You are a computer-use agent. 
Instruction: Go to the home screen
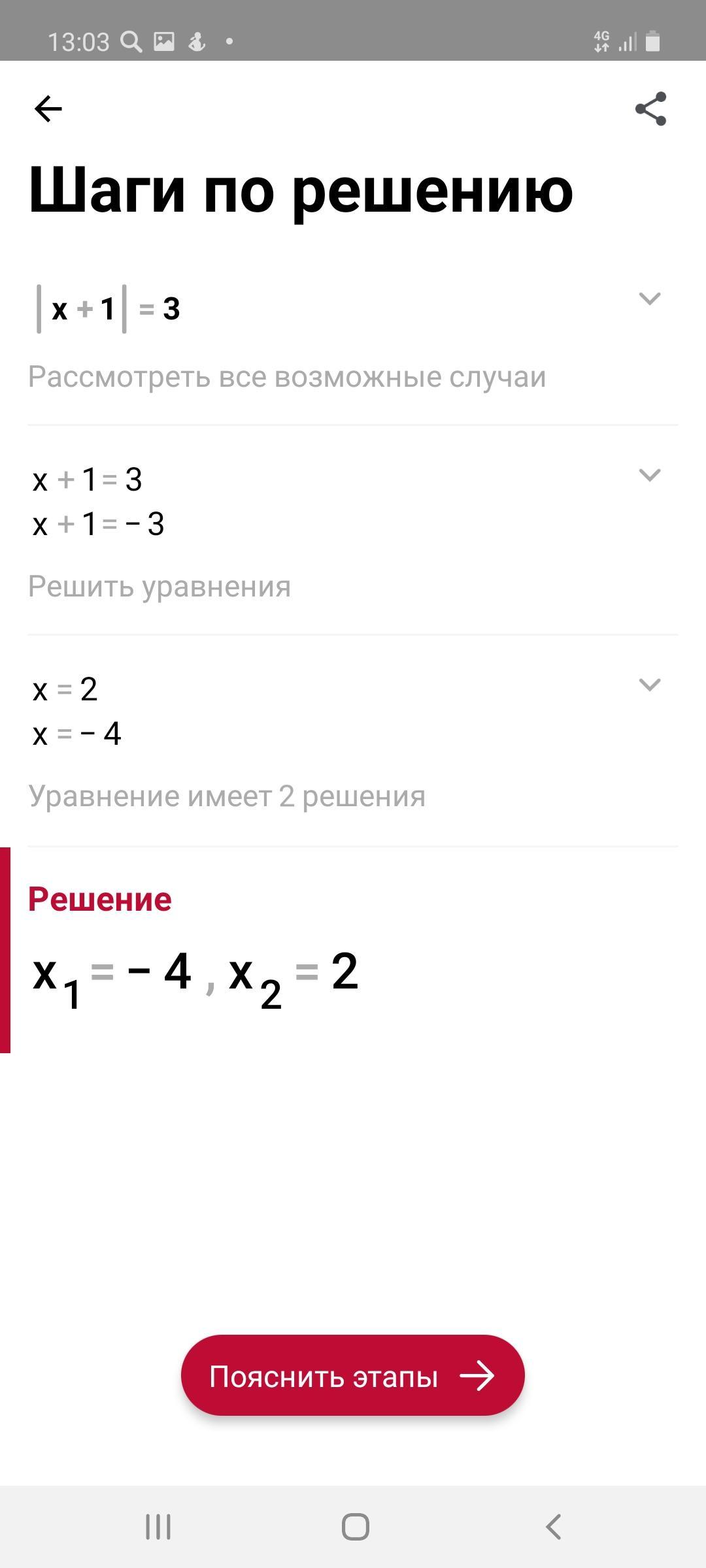pos(355,1527)
